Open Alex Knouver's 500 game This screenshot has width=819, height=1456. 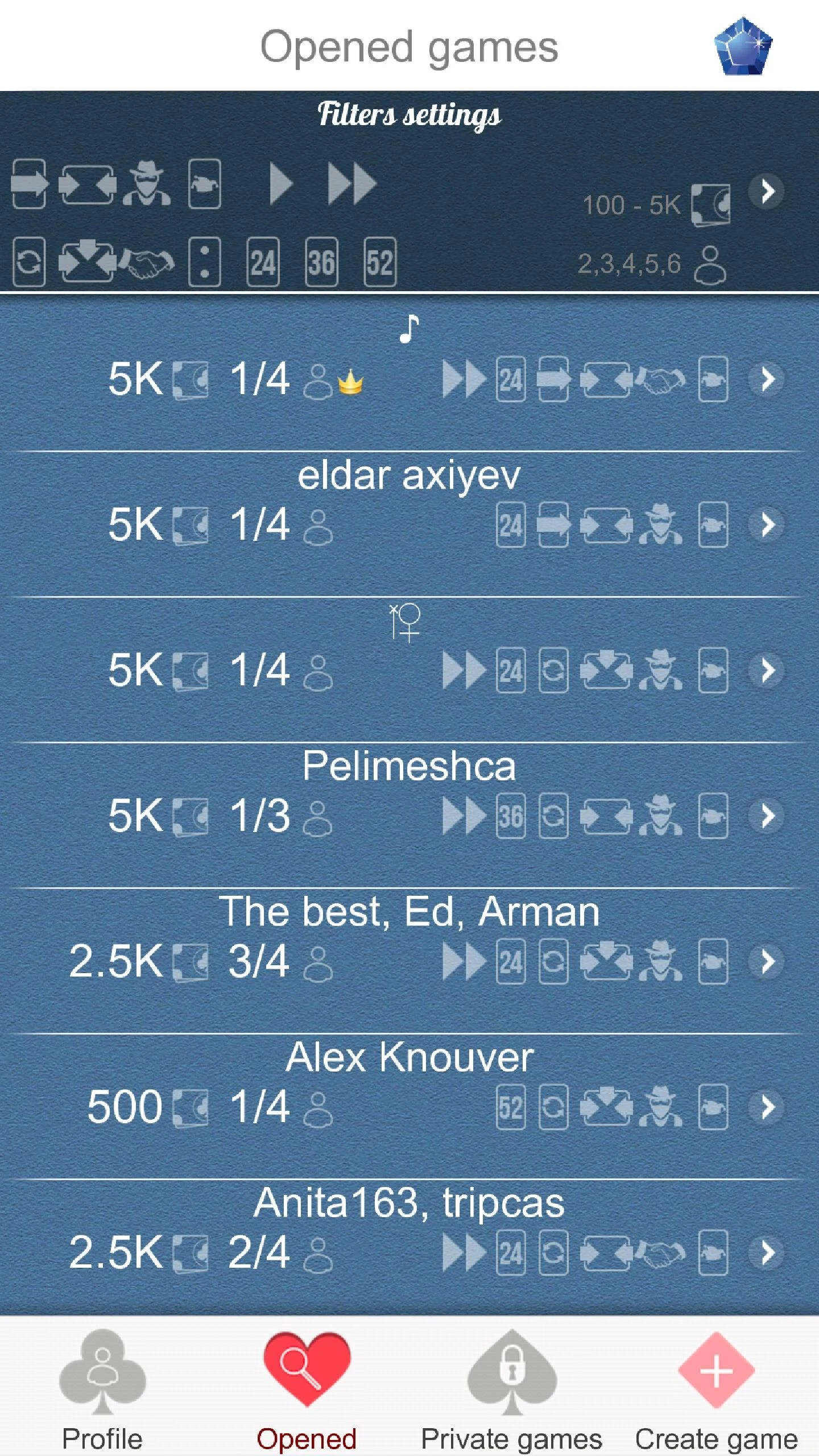click(x=767, y=1107)
